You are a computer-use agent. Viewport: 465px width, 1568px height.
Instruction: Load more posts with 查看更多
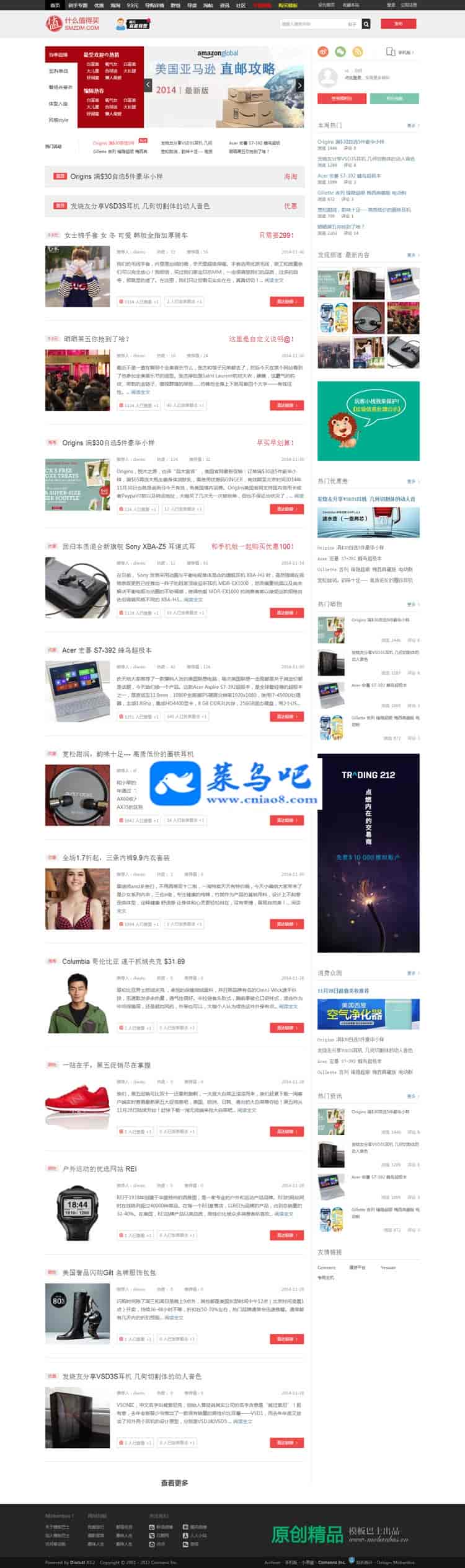(174, 1483)
